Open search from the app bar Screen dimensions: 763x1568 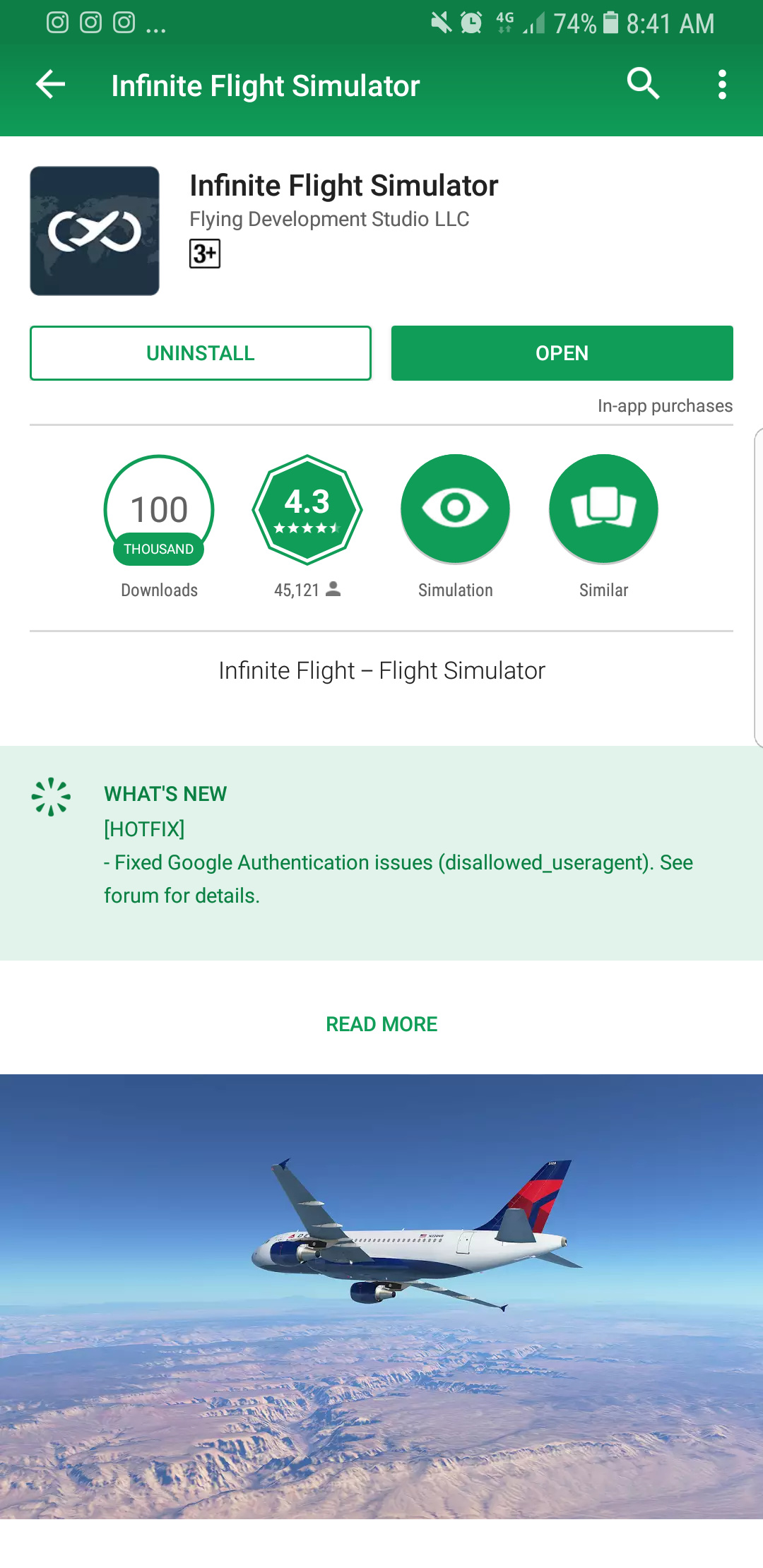(643, 85)
